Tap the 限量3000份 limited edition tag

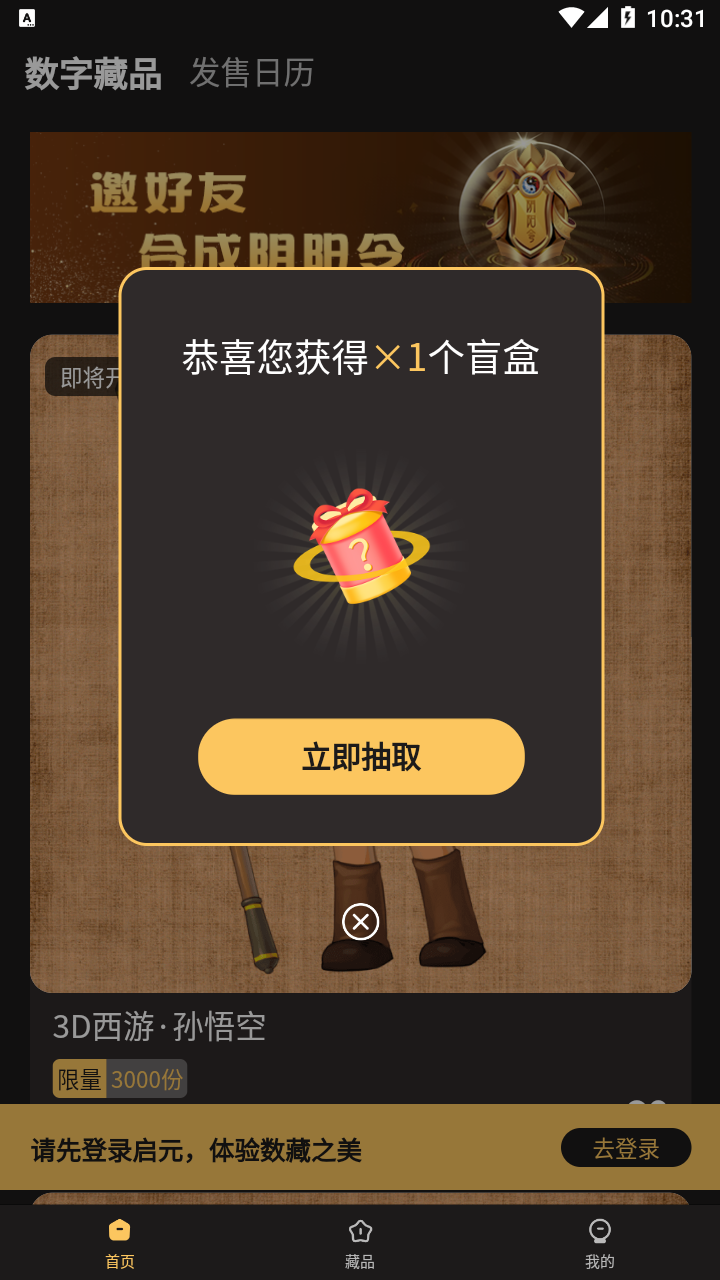click(x=119, y=1079)
